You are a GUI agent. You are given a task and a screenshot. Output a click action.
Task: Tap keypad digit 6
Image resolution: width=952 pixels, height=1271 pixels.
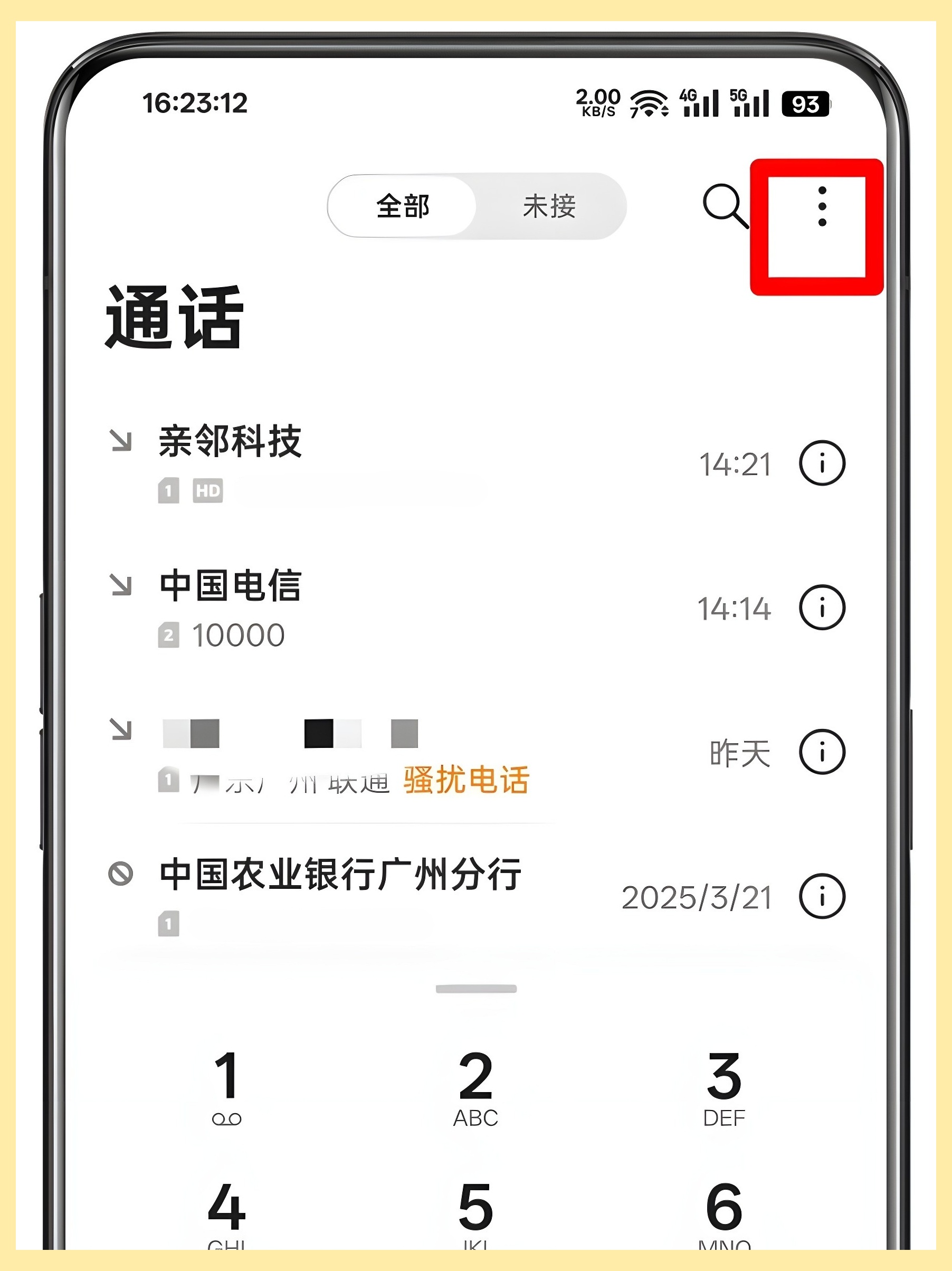[x=724, y=1212]
